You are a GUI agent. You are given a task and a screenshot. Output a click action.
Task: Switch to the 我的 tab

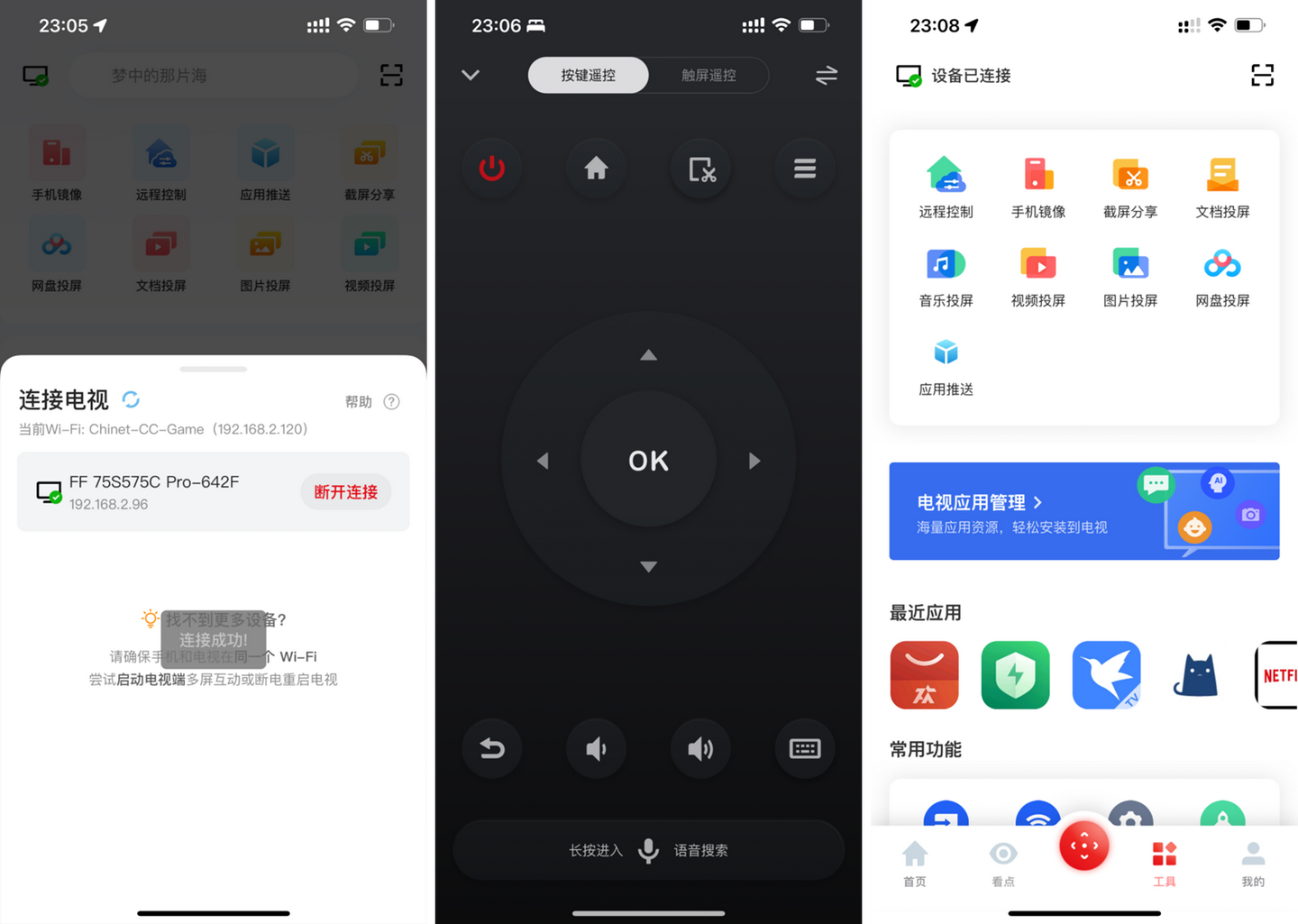pyautogui.click(x=1252, y=864)
